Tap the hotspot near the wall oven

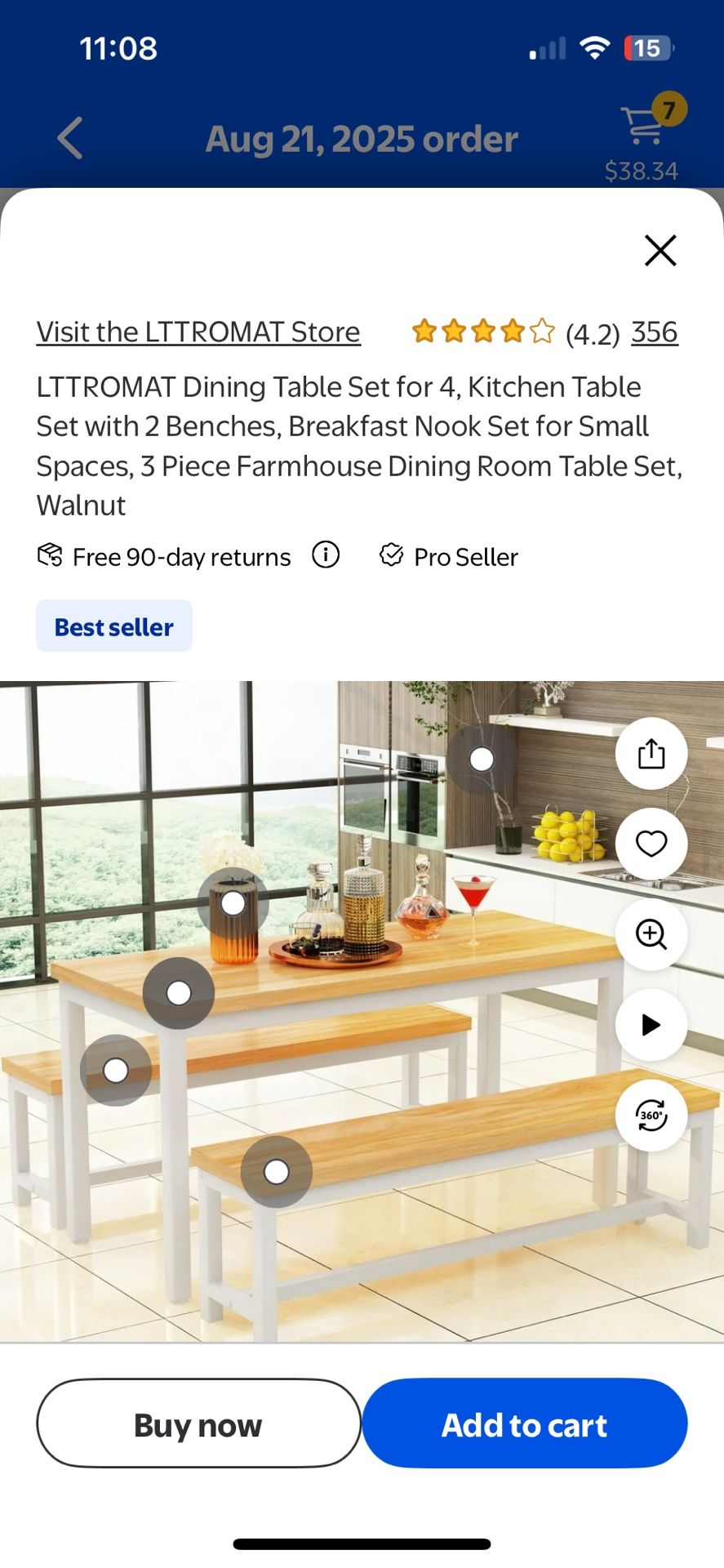(x=482, y=759)
